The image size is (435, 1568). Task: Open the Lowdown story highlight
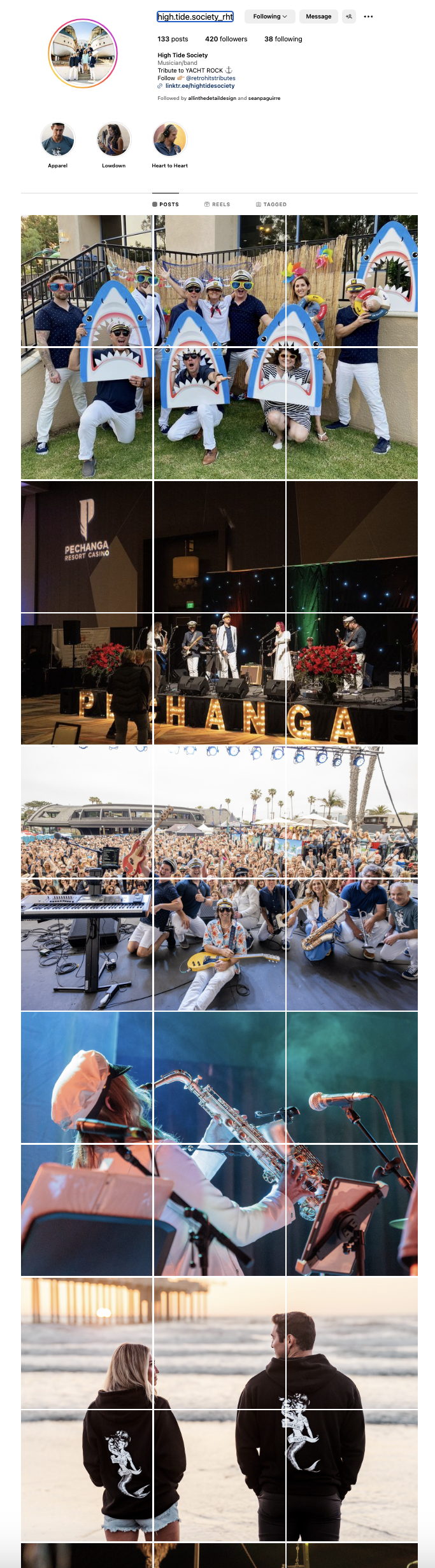[x=113, y=139]
